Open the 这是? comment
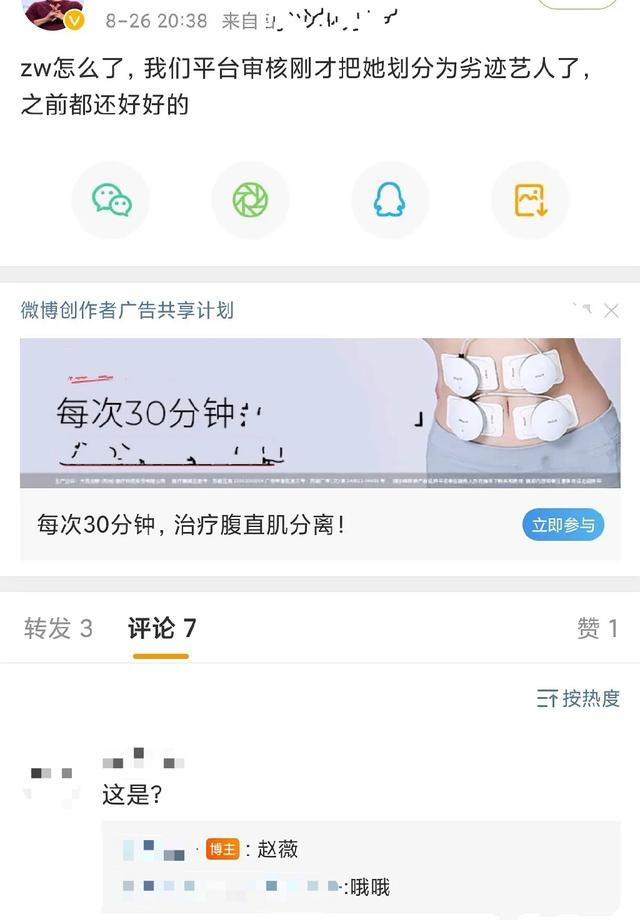 (132, 796)
